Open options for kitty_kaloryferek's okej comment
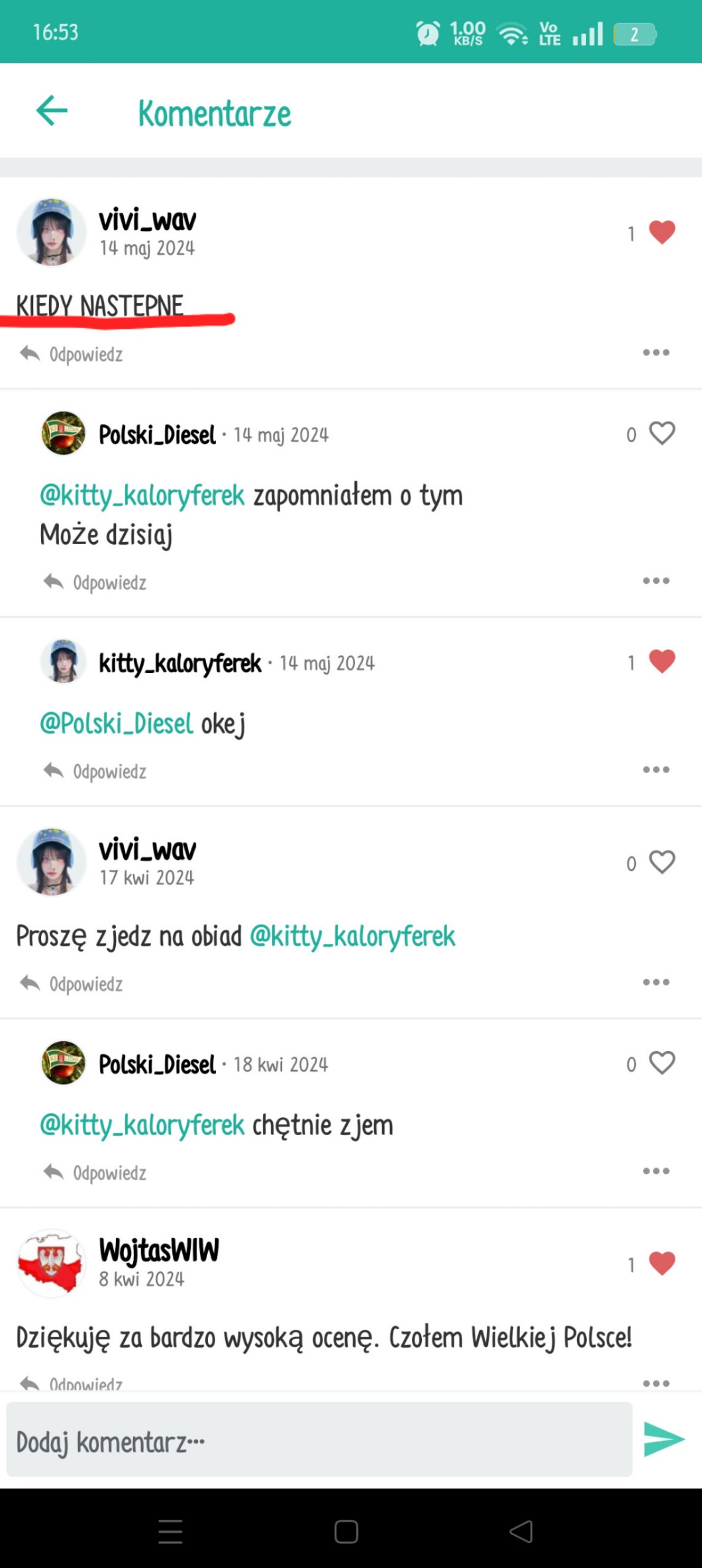Screen dimensions: 702x1568 pos(656,770)
